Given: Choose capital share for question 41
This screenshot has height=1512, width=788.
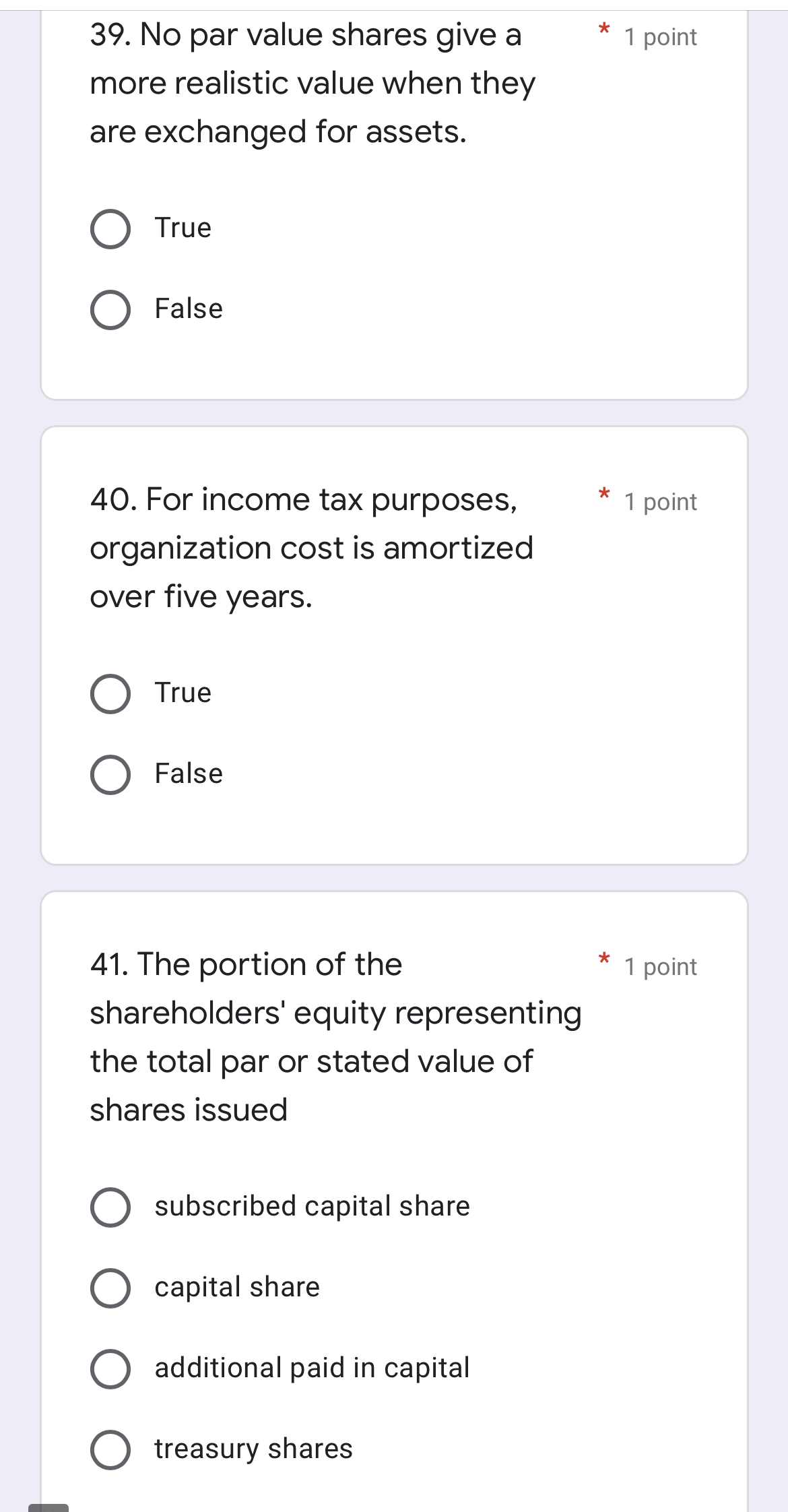Looking at the screenshot, I should tap(111, 1288).
